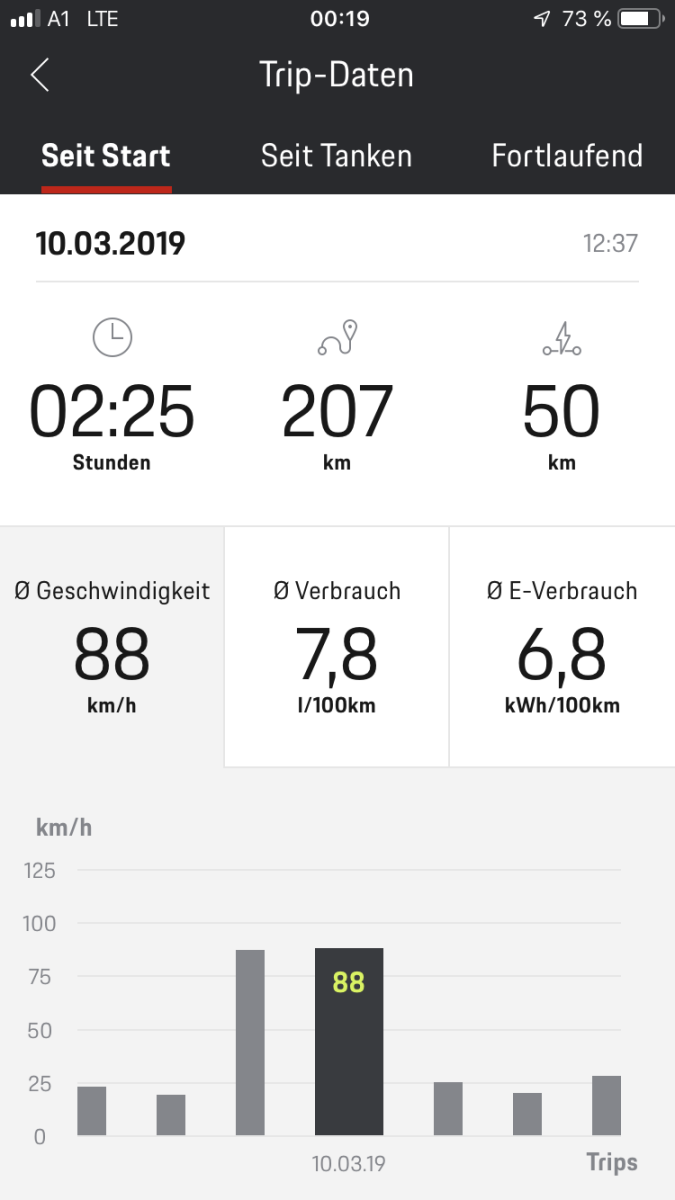Select the Ø Geschwindigkeit tile
Screen dimensions: 675x1200
tap(112, 645)
